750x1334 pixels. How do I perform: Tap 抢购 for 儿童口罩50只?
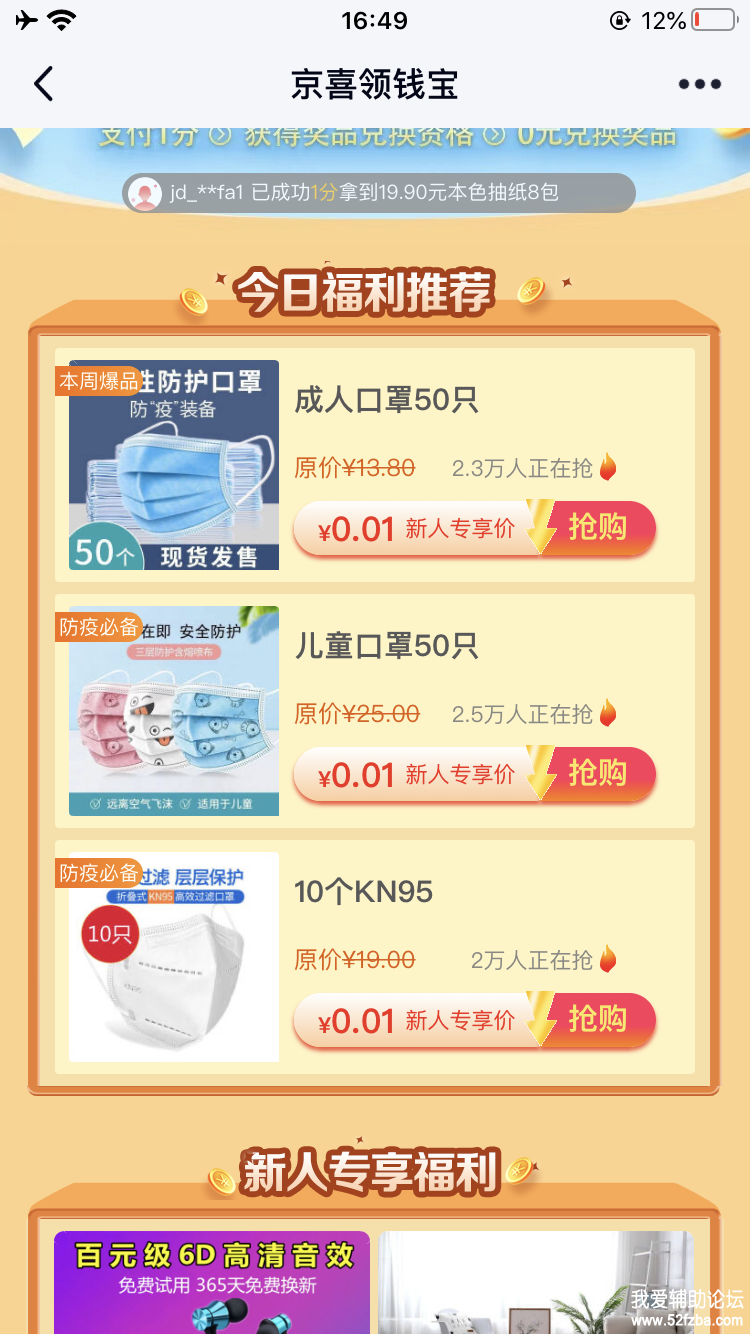click(x=597, y=773)
